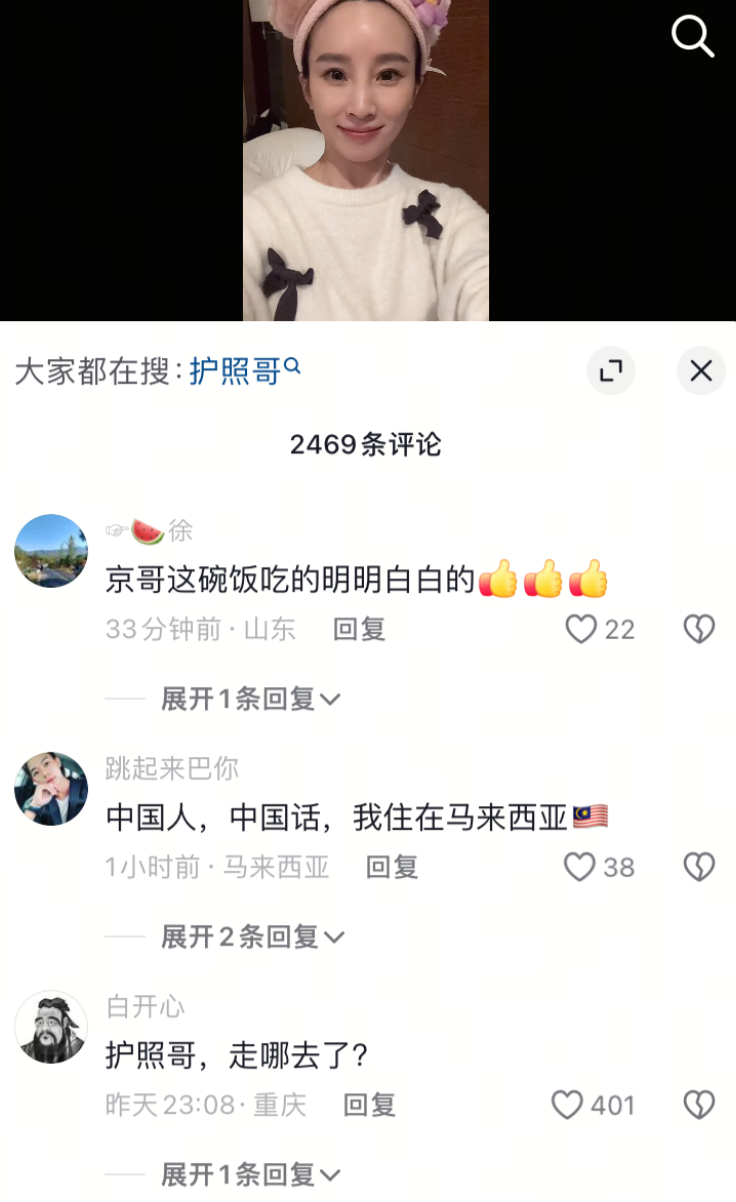The width and height of the screenshot is (736, 1202).
Task: Close the comments panel
Action: tap(701, 372)
